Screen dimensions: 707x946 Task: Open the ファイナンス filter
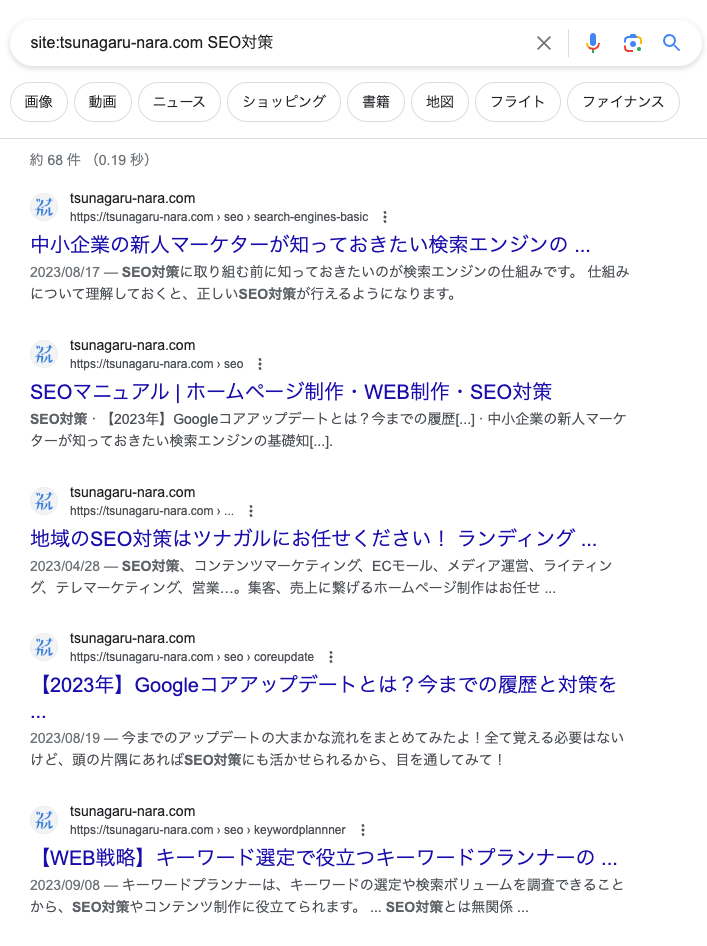coord(623,102)
